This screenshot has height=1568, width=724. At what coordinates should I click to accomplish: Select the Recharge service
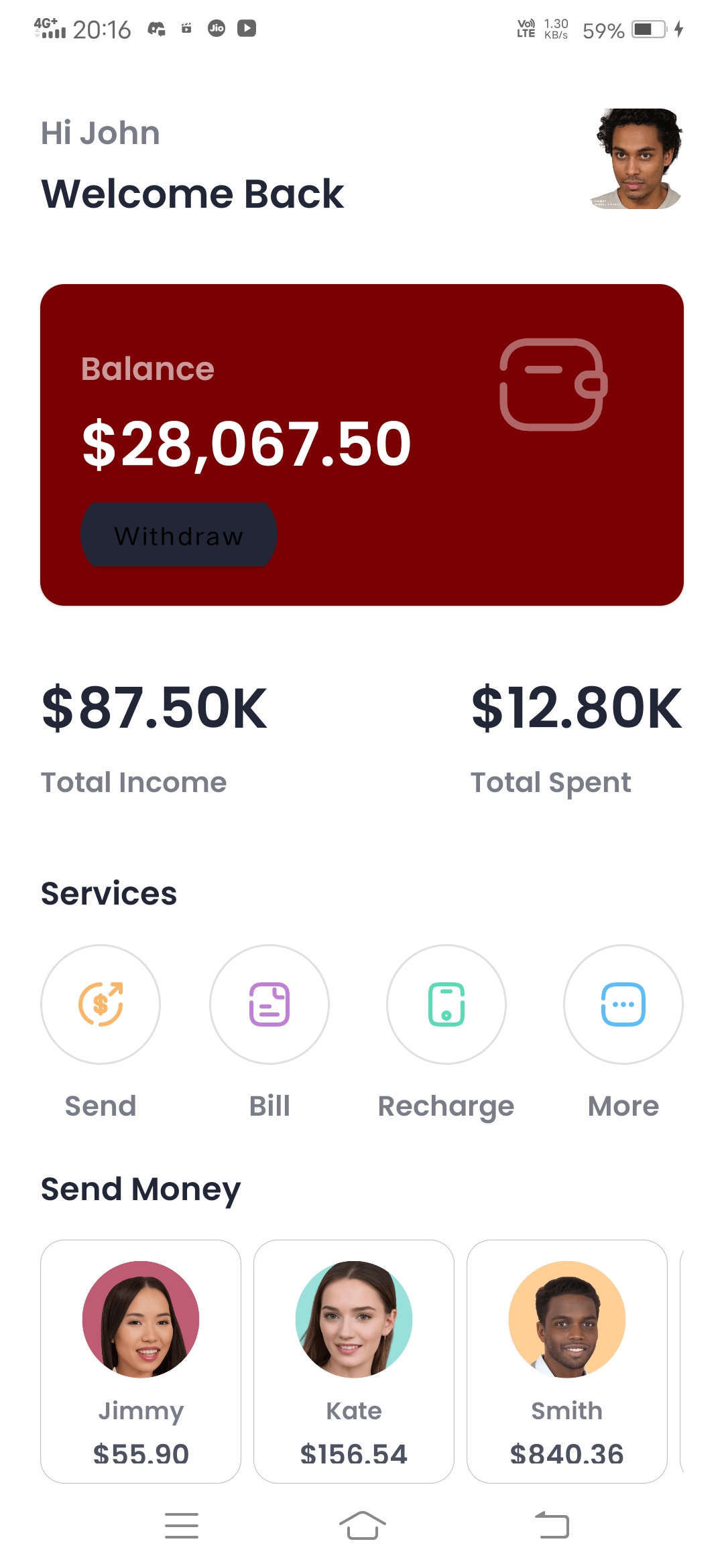446,1004
